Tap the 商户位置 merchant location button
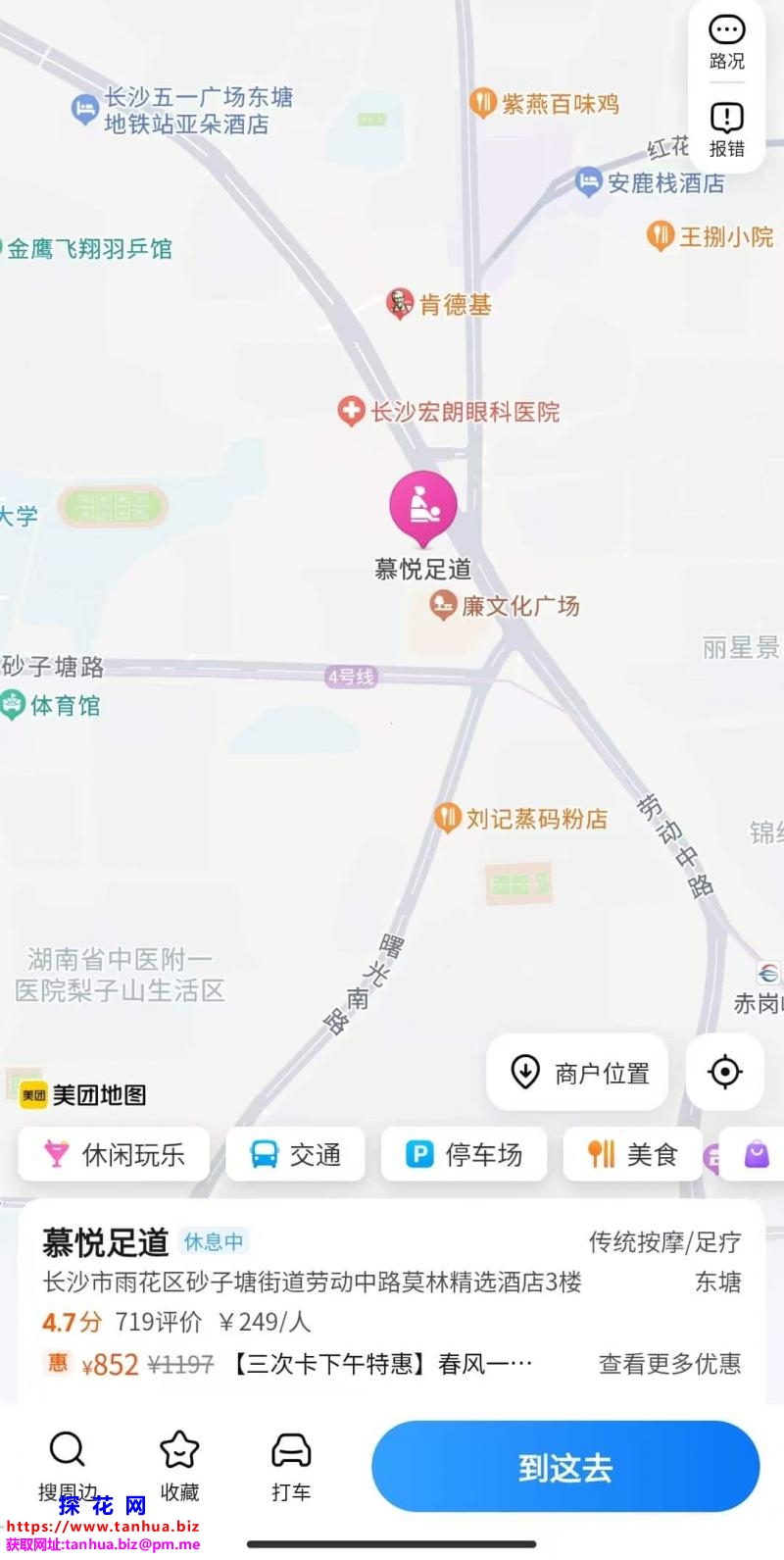The image size is (784, 1560). 577,1073
